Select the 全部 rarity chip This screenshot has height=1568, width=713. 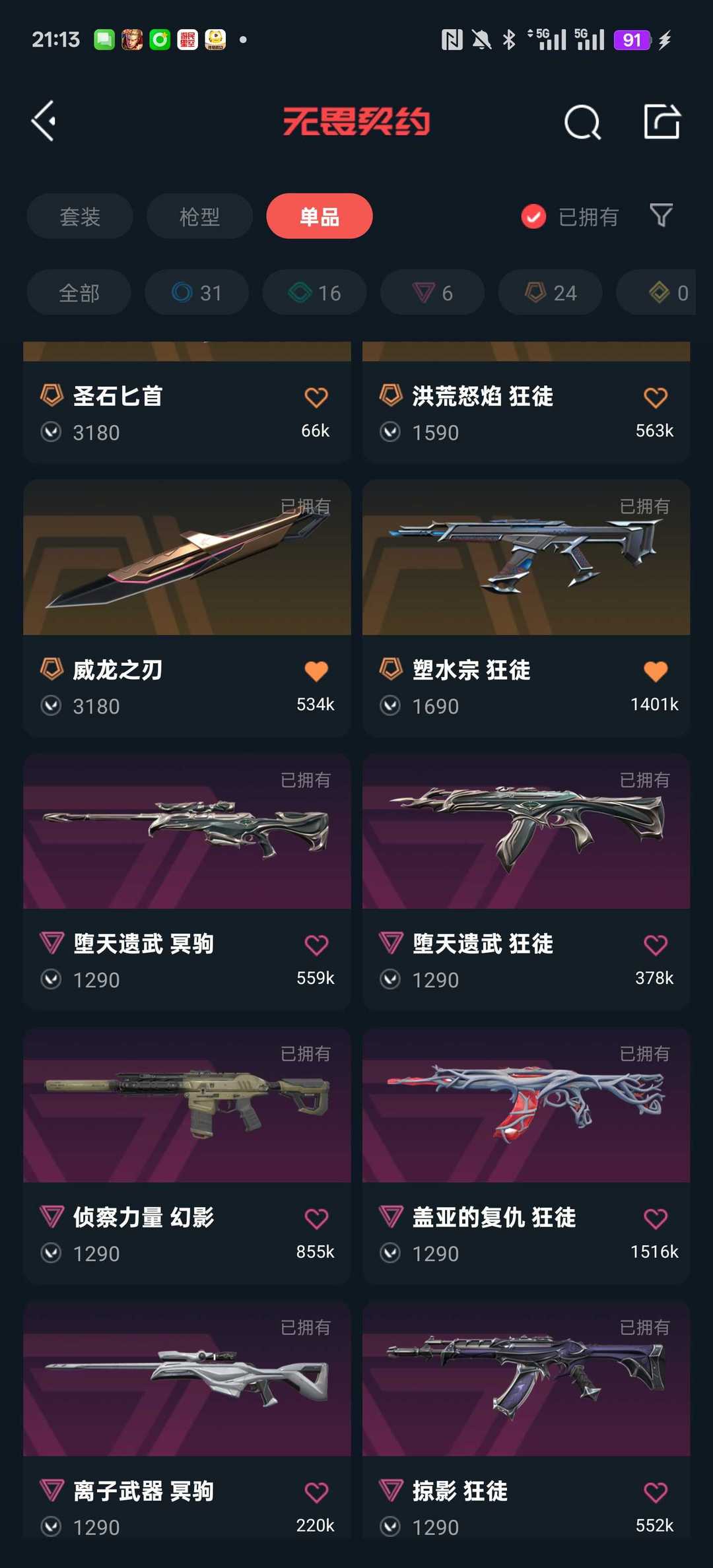point(79,292)
